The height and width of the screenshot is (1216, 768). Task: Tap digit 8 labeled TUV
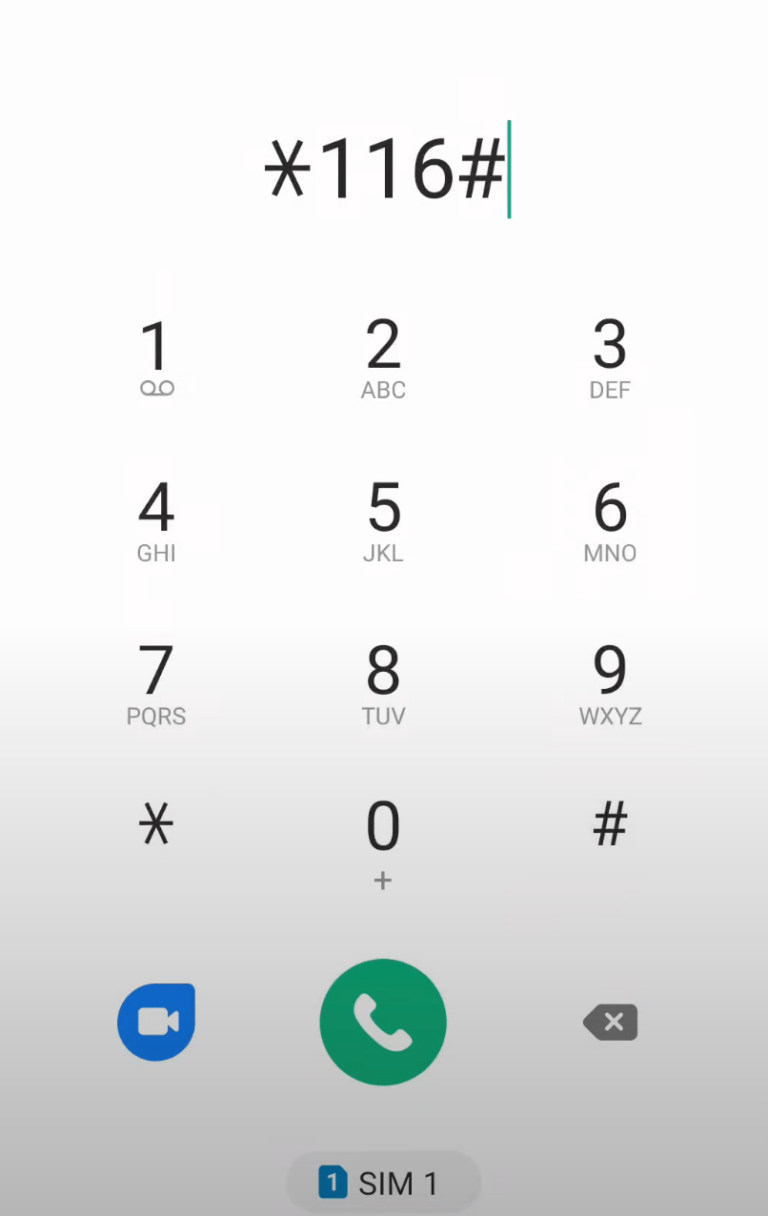tap(383, 682)
